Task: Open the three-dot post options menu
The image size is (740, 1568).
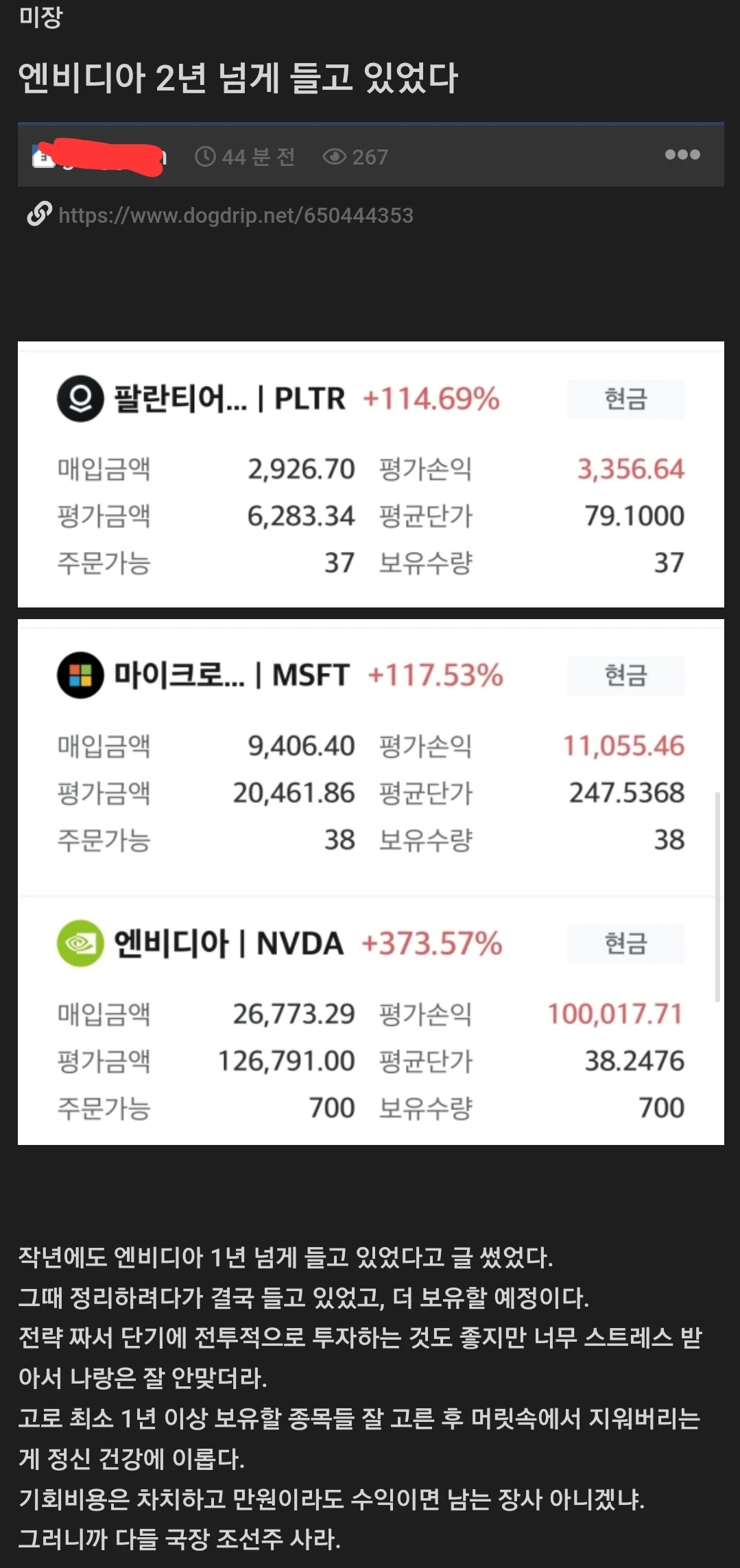Action: click(682, 155)
